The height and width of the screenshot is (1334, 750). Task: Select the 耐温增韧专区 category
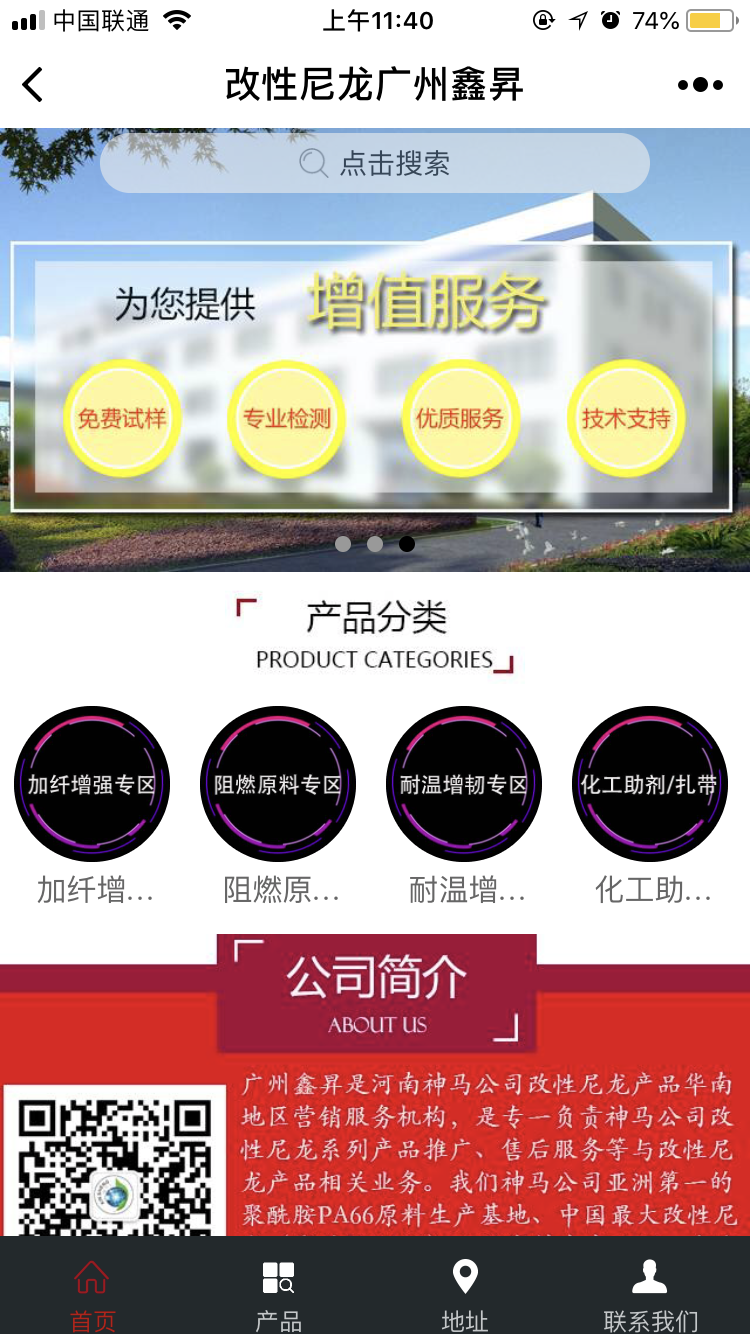pos(464,785)
